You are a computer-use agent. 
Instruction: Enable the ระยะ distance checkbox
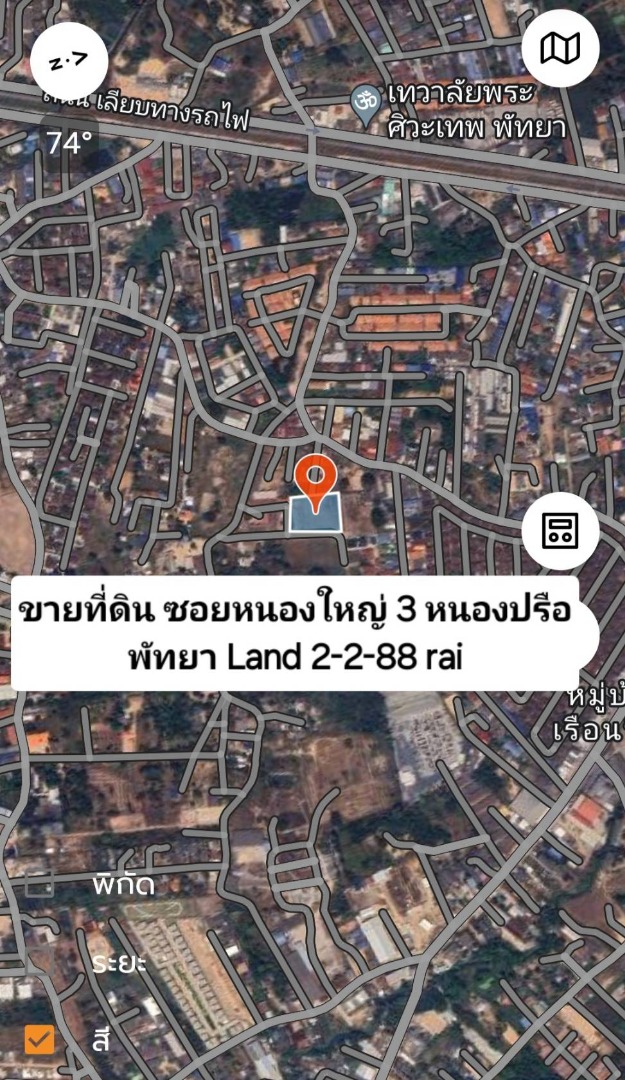click(40, 963)
